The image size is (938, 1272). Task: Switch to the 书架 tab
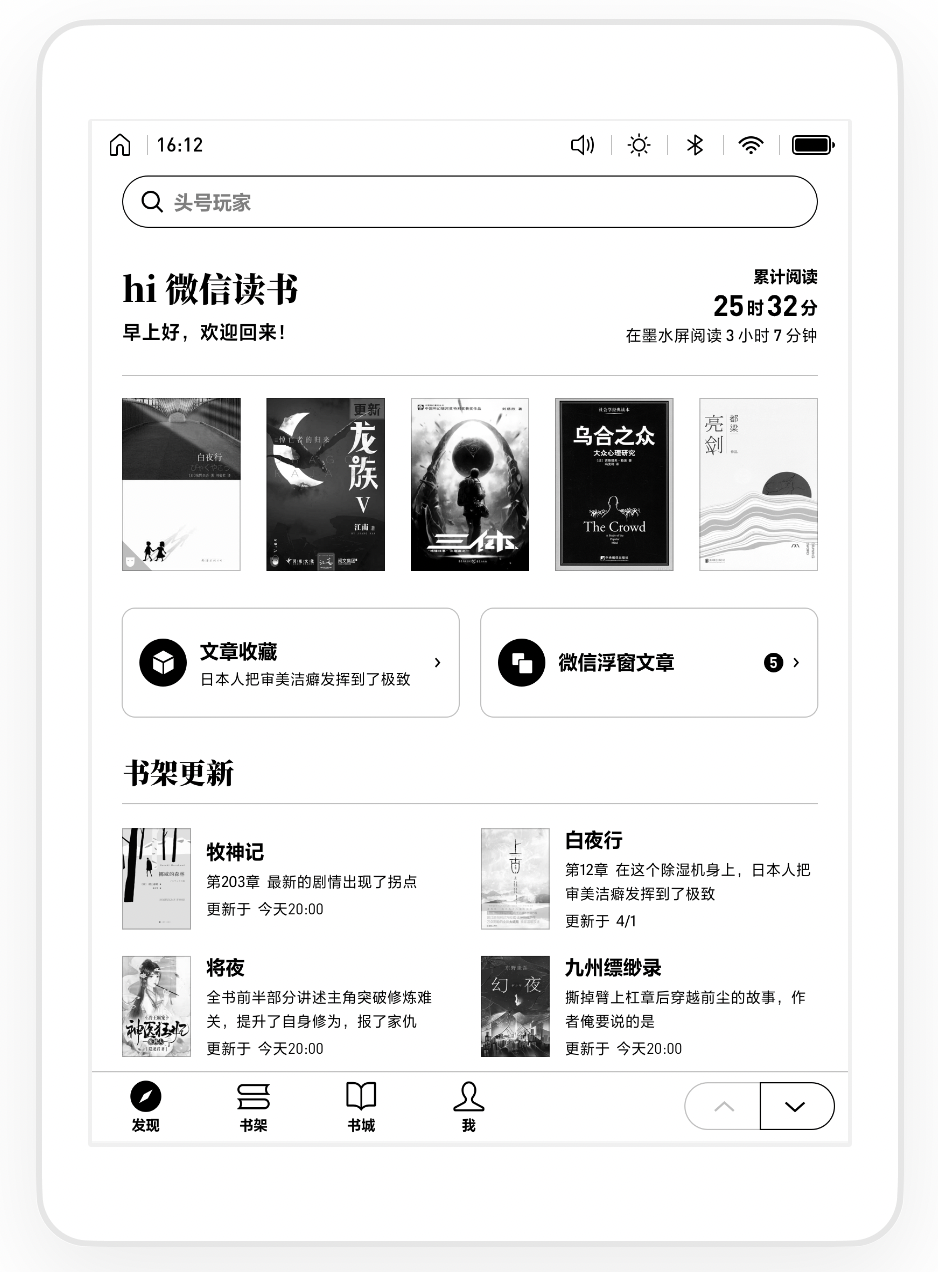point(253,1107)
